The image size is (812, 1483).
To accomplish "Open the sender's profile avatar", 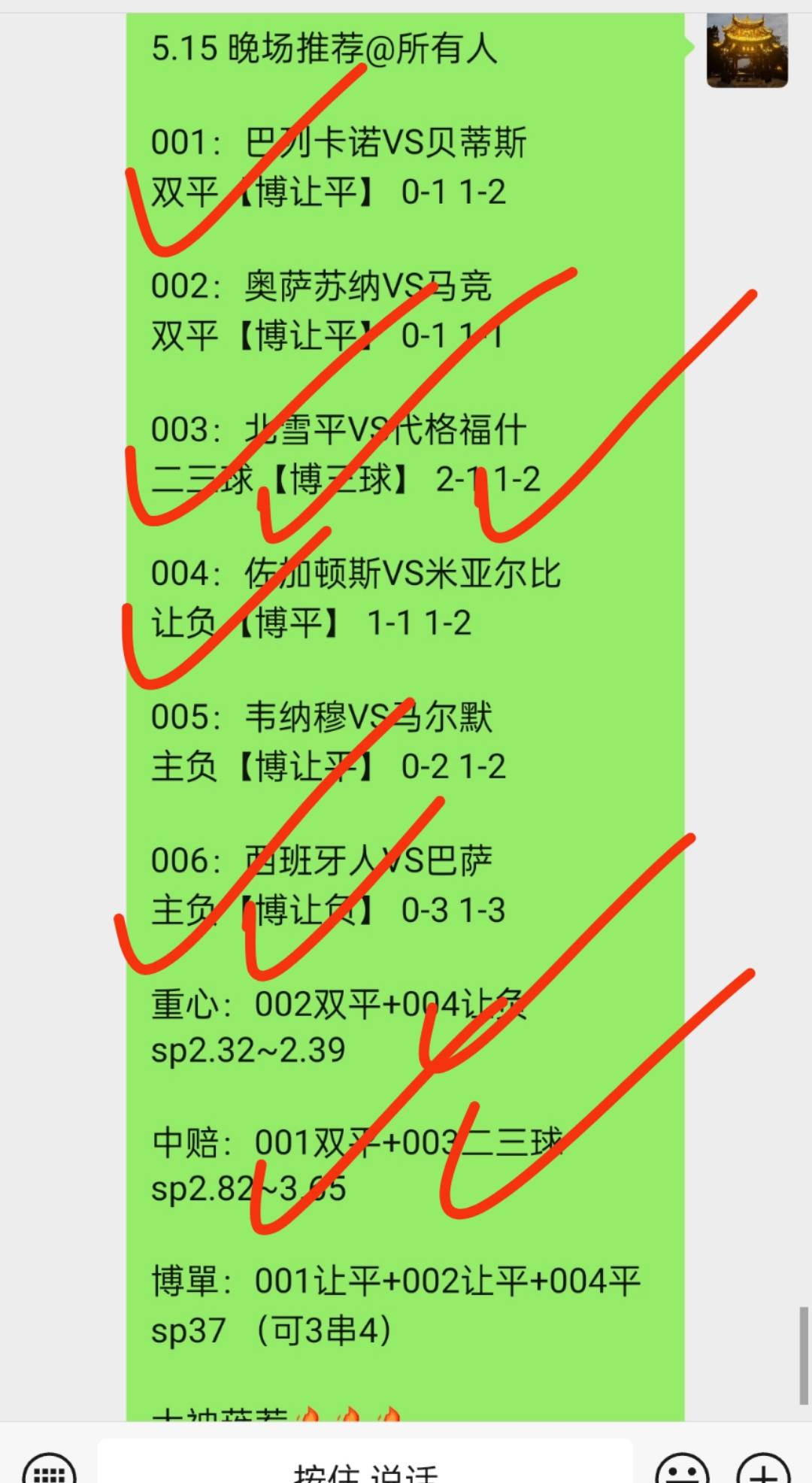I will [747, 50].
